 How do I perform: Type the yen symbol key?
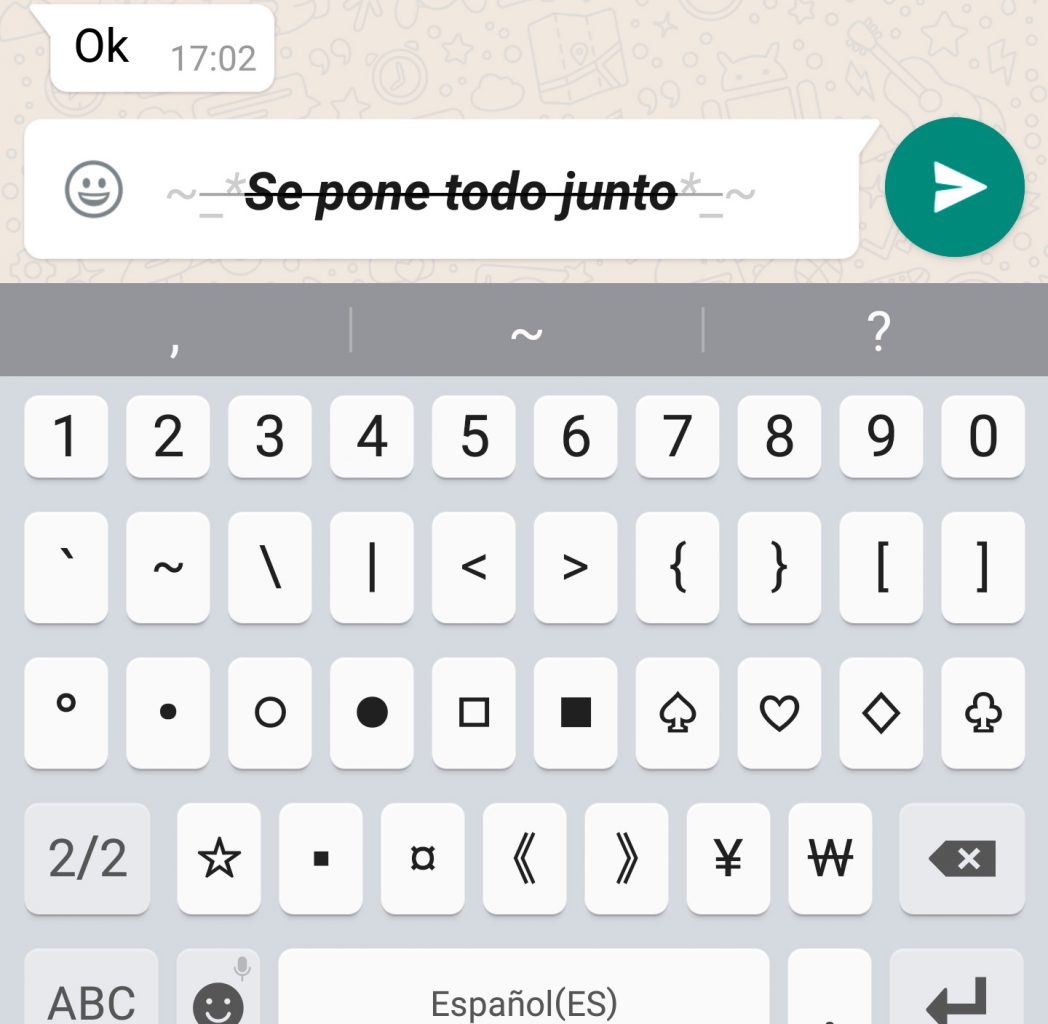(728, 857)
